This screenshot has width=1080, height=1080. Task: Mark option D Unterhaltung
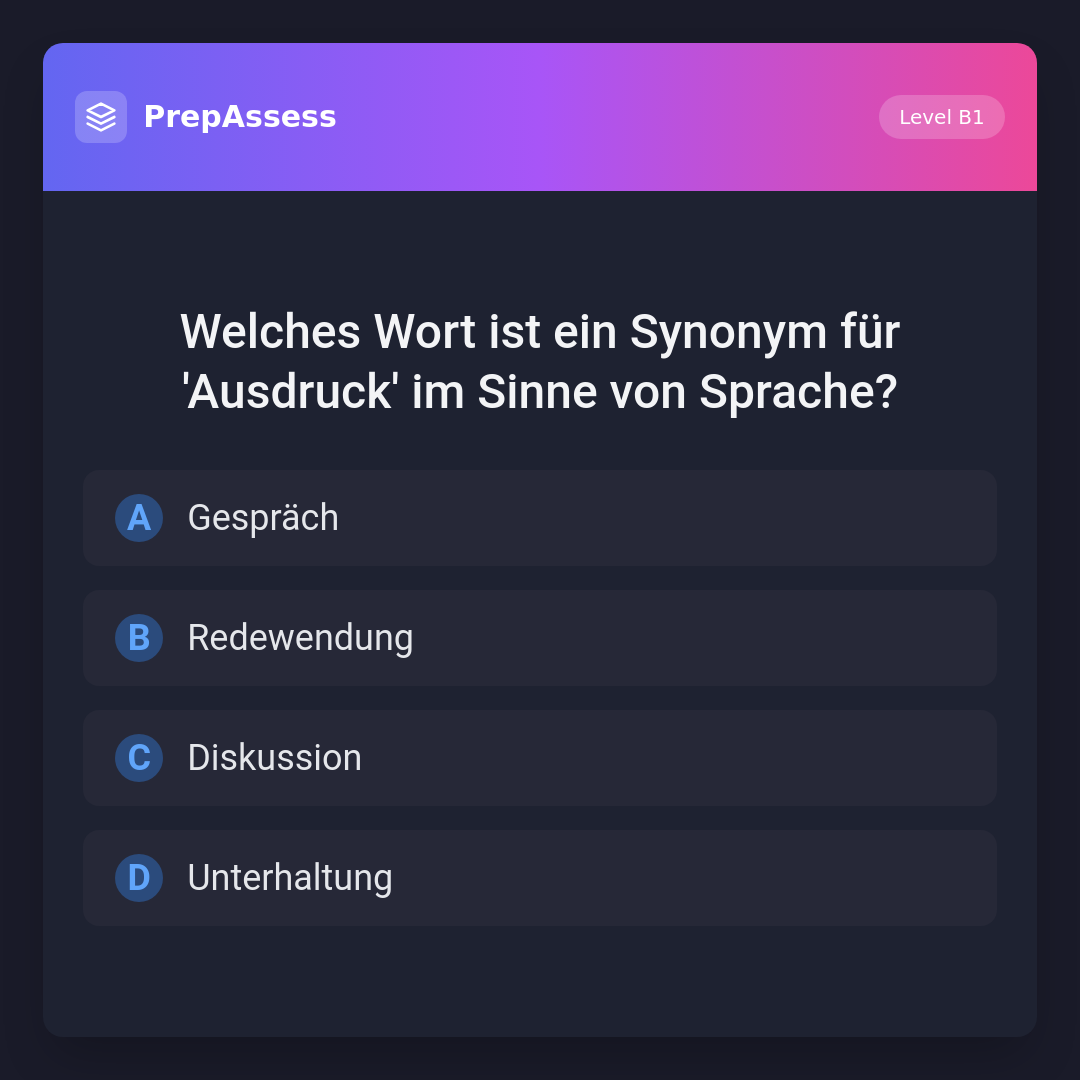(539, 878)
